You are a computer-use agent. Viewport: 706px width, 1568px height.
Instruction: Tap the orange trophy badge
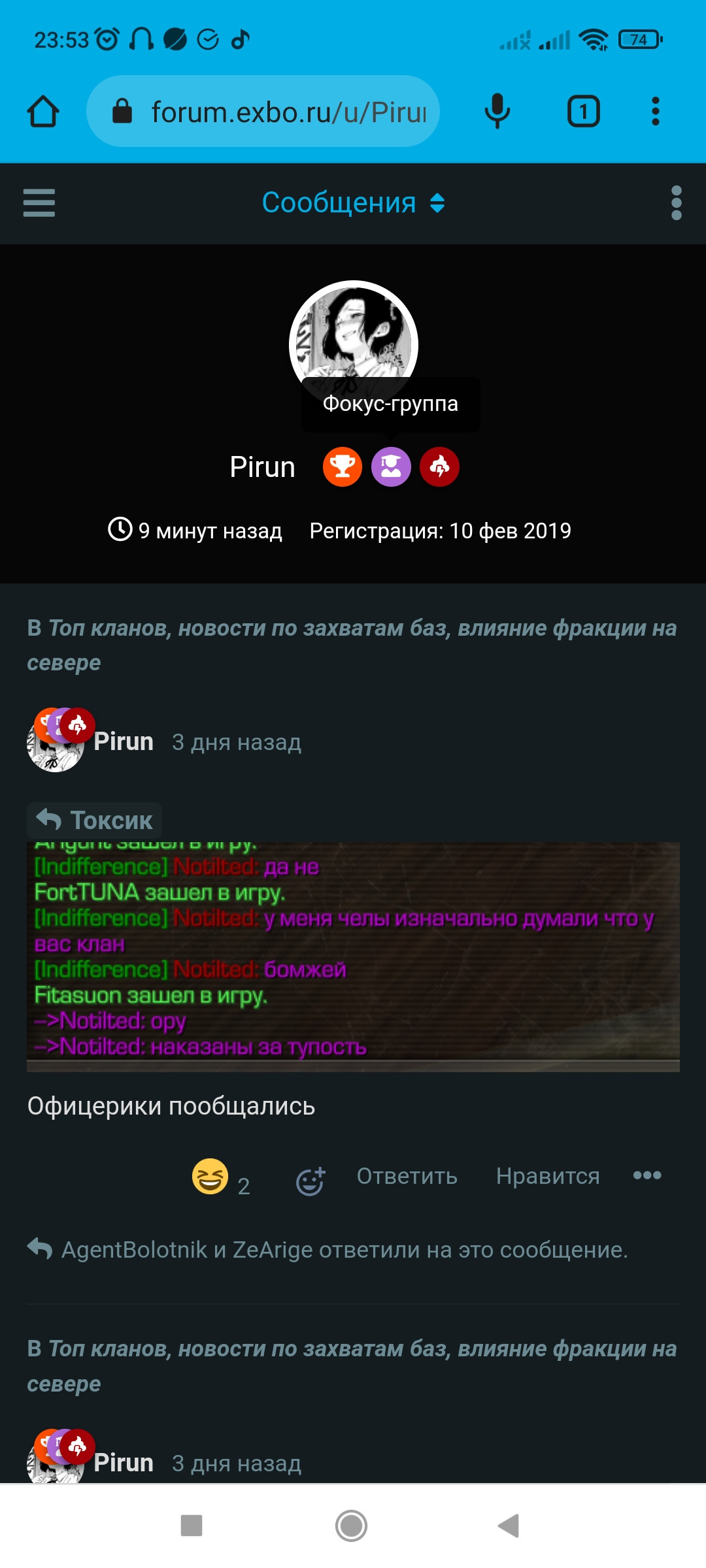343,467
